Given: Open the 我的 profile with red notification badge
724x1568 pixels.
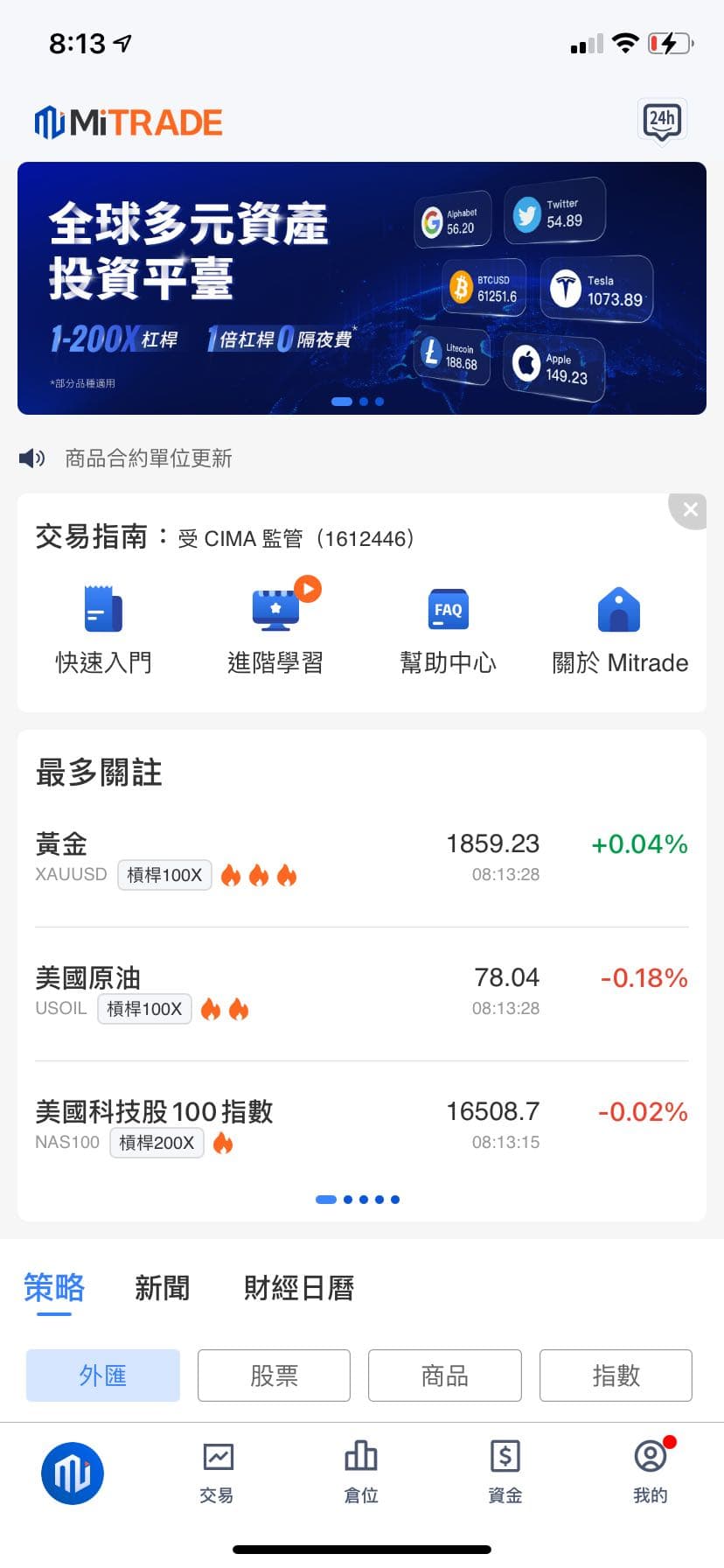Looking at the screenshot, I should coord(649,1470).
